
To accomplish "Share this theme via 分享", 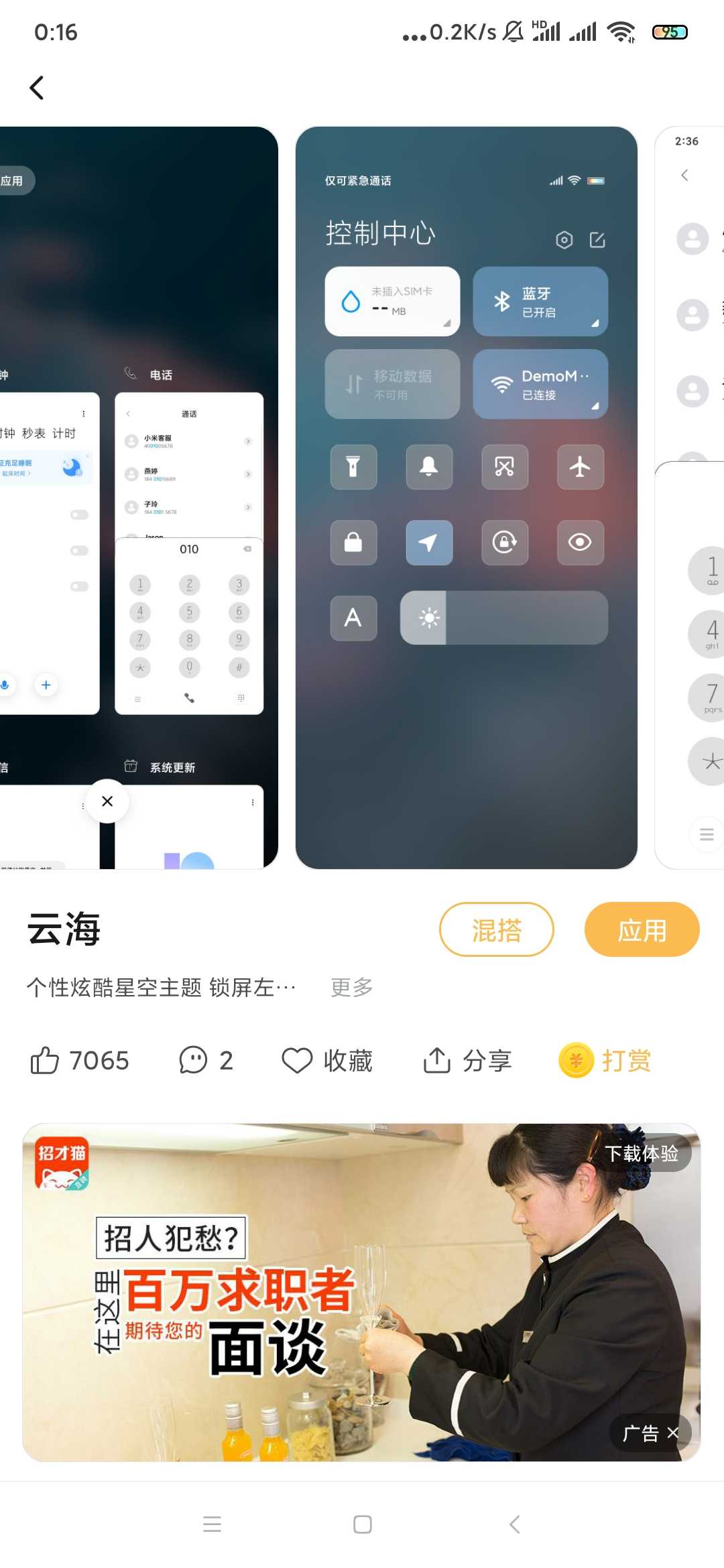I will pyautogui.click(x=467, y=1061).
